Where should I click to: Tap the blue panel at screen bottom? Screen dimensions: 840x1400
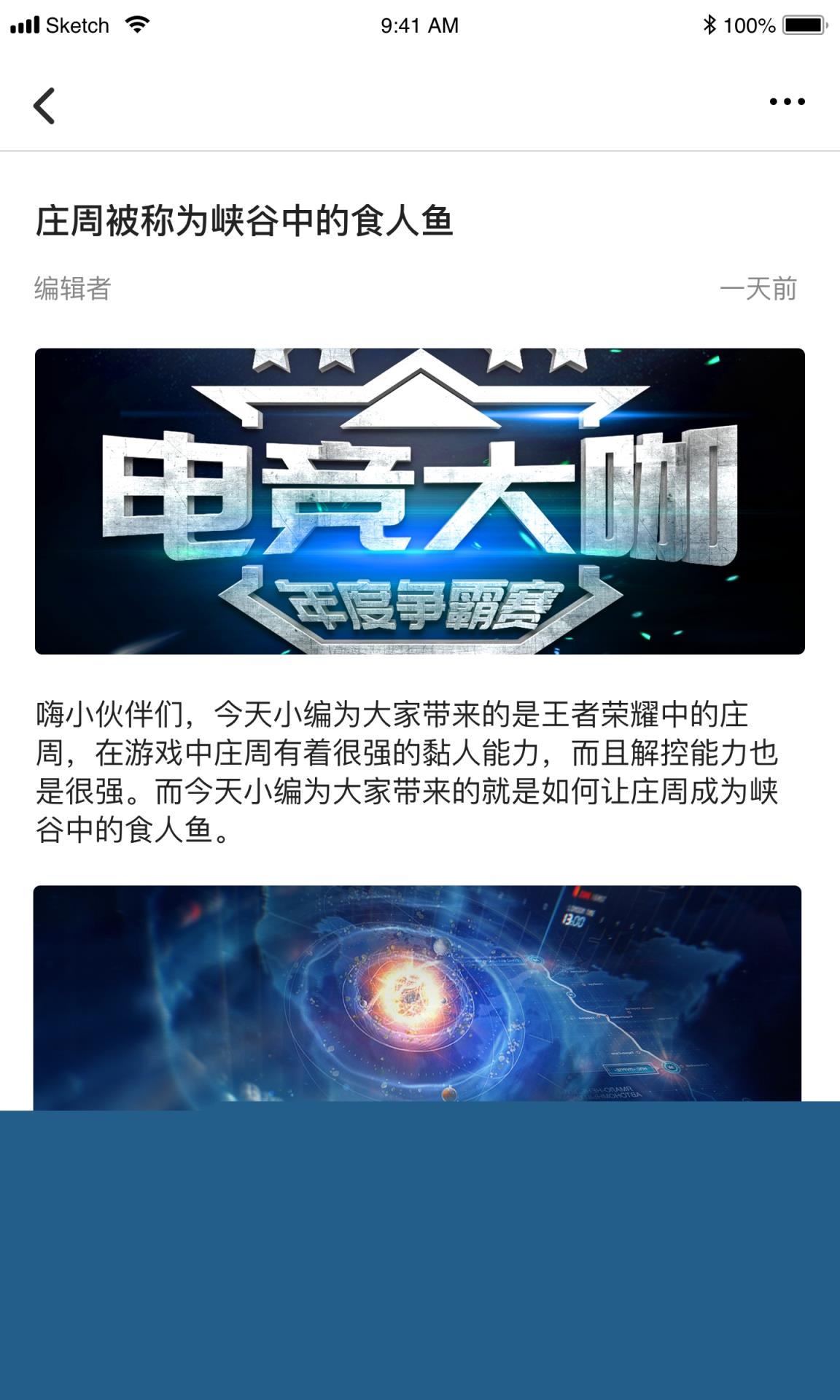[420, 1254]
